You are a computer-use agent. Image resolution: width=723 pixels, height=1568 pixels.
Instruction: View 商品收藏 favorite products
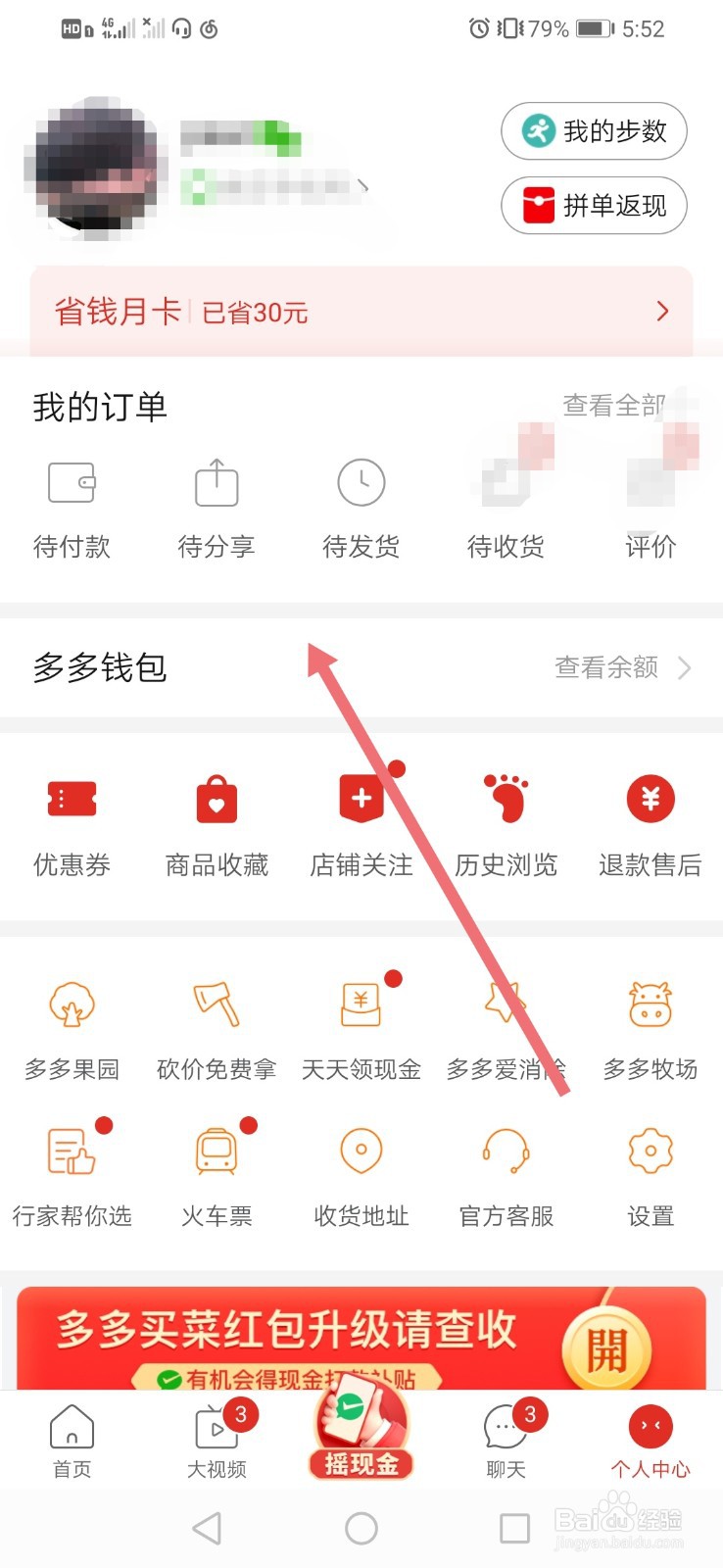pyautogui.click(x=216, y=823)
